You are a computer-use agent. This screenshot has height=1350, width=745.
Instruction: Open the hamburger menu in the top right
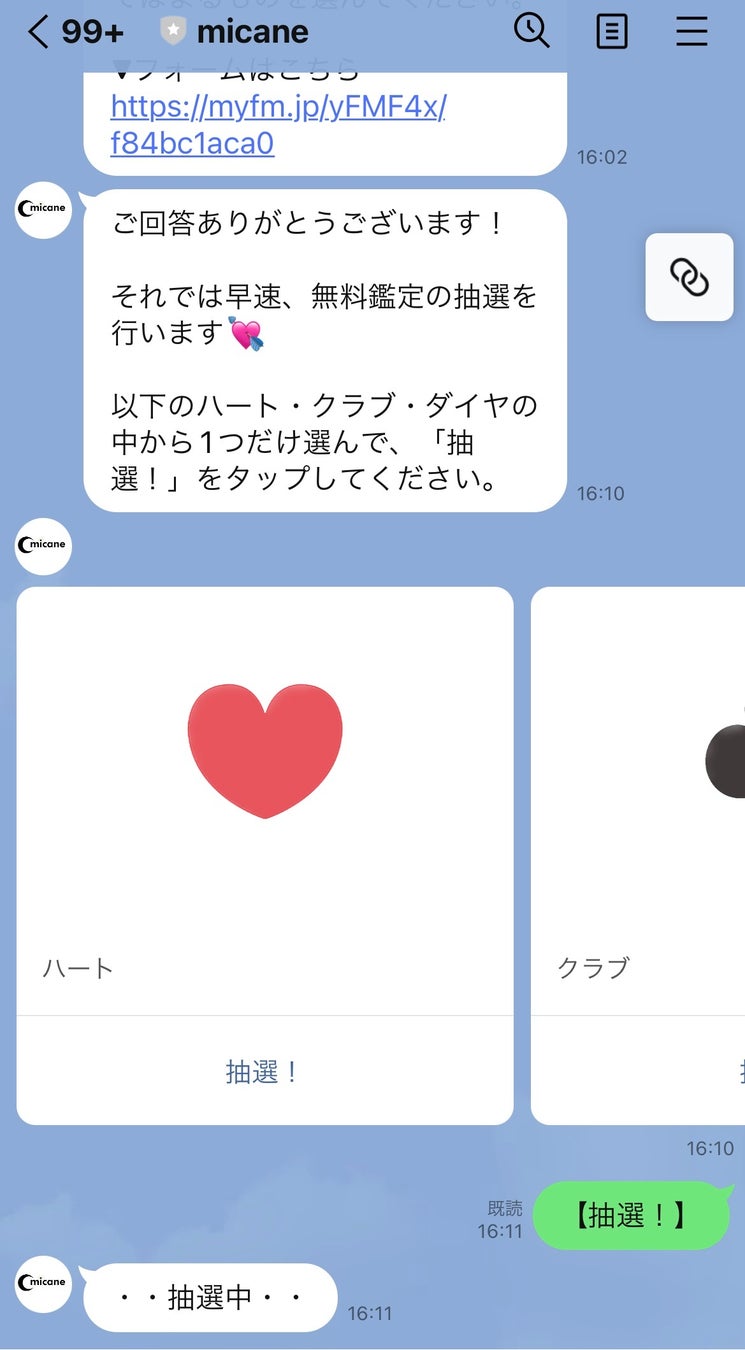click(x=691, y=31)
